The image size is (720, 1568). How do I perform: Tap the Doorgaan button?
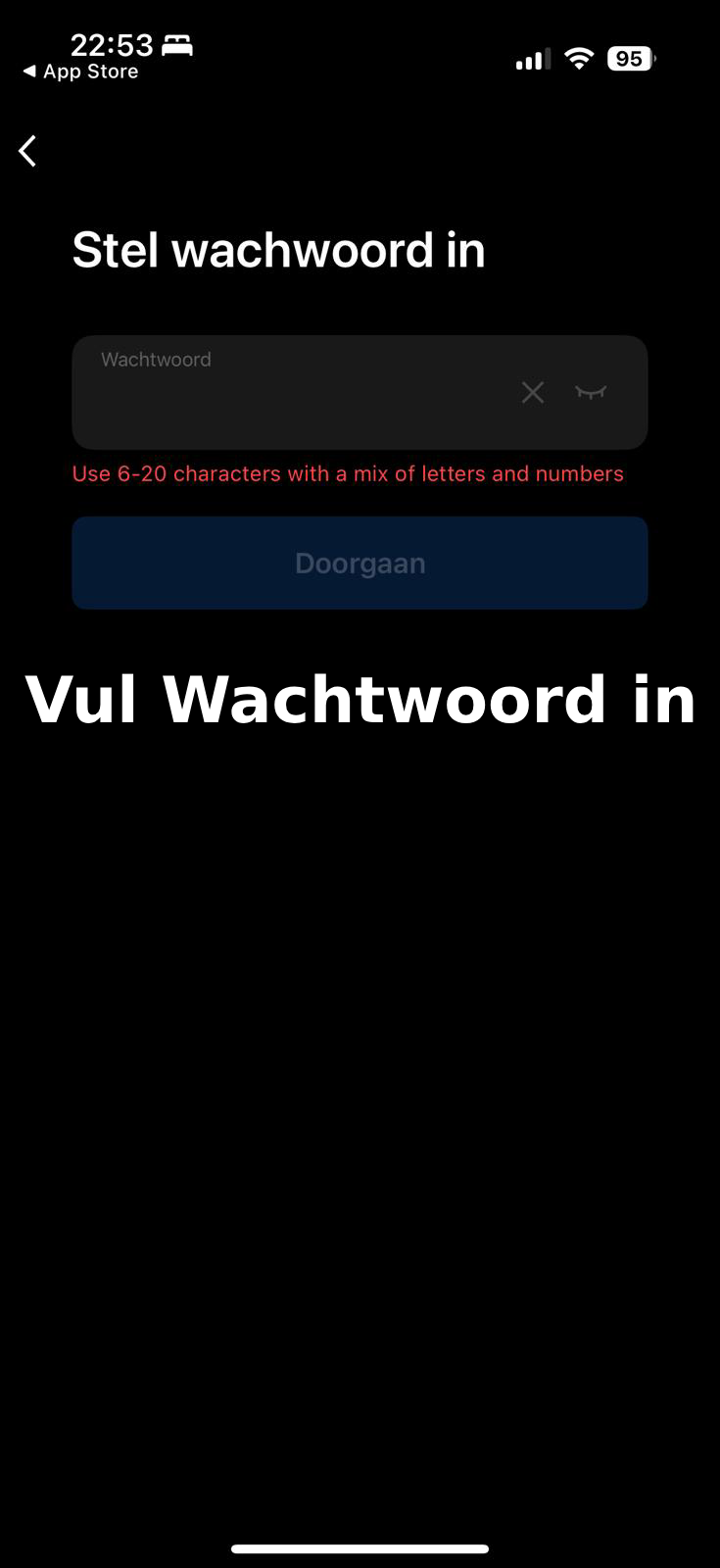pyautogui.click(x=360, y=563)
